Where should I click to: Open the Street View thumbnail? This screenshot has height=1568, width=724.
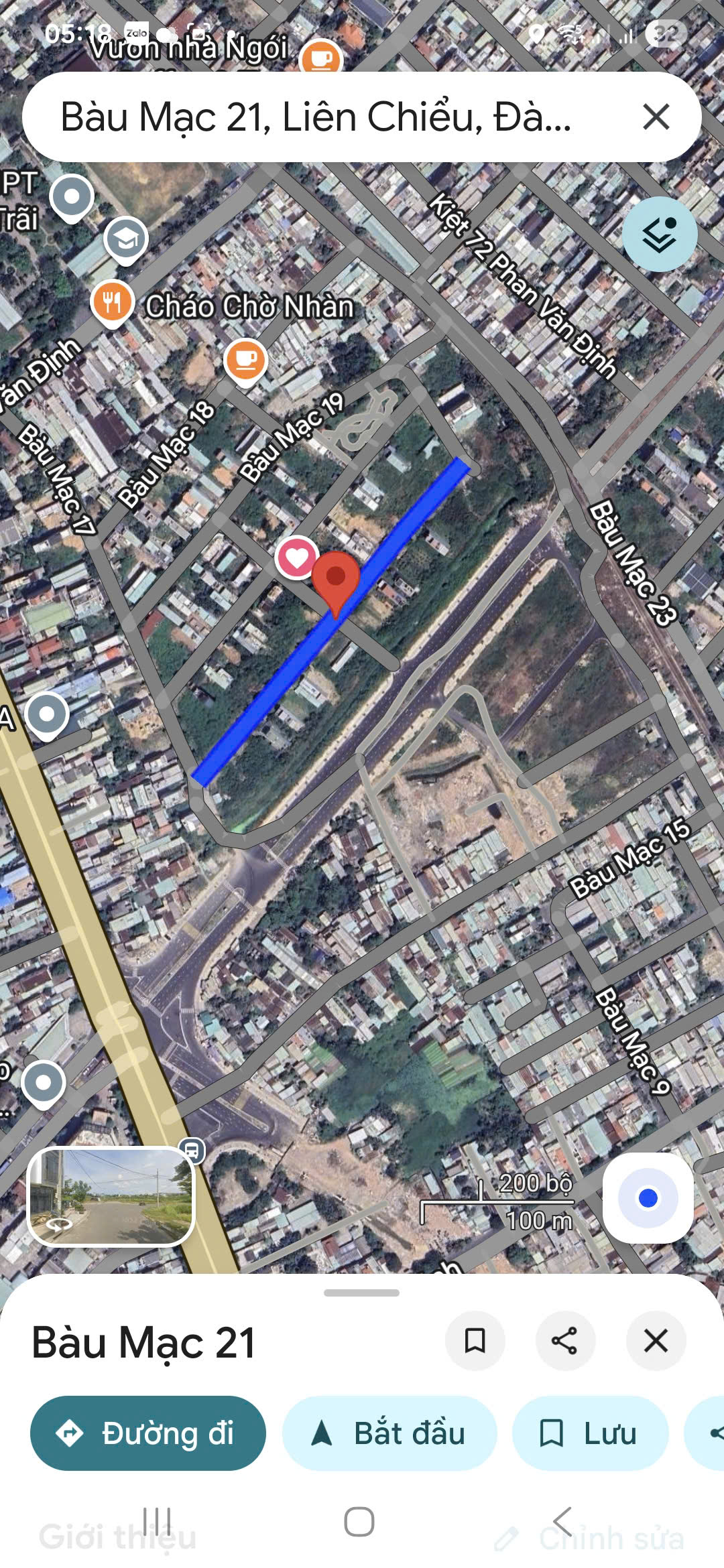click(x=111, y=1196)
